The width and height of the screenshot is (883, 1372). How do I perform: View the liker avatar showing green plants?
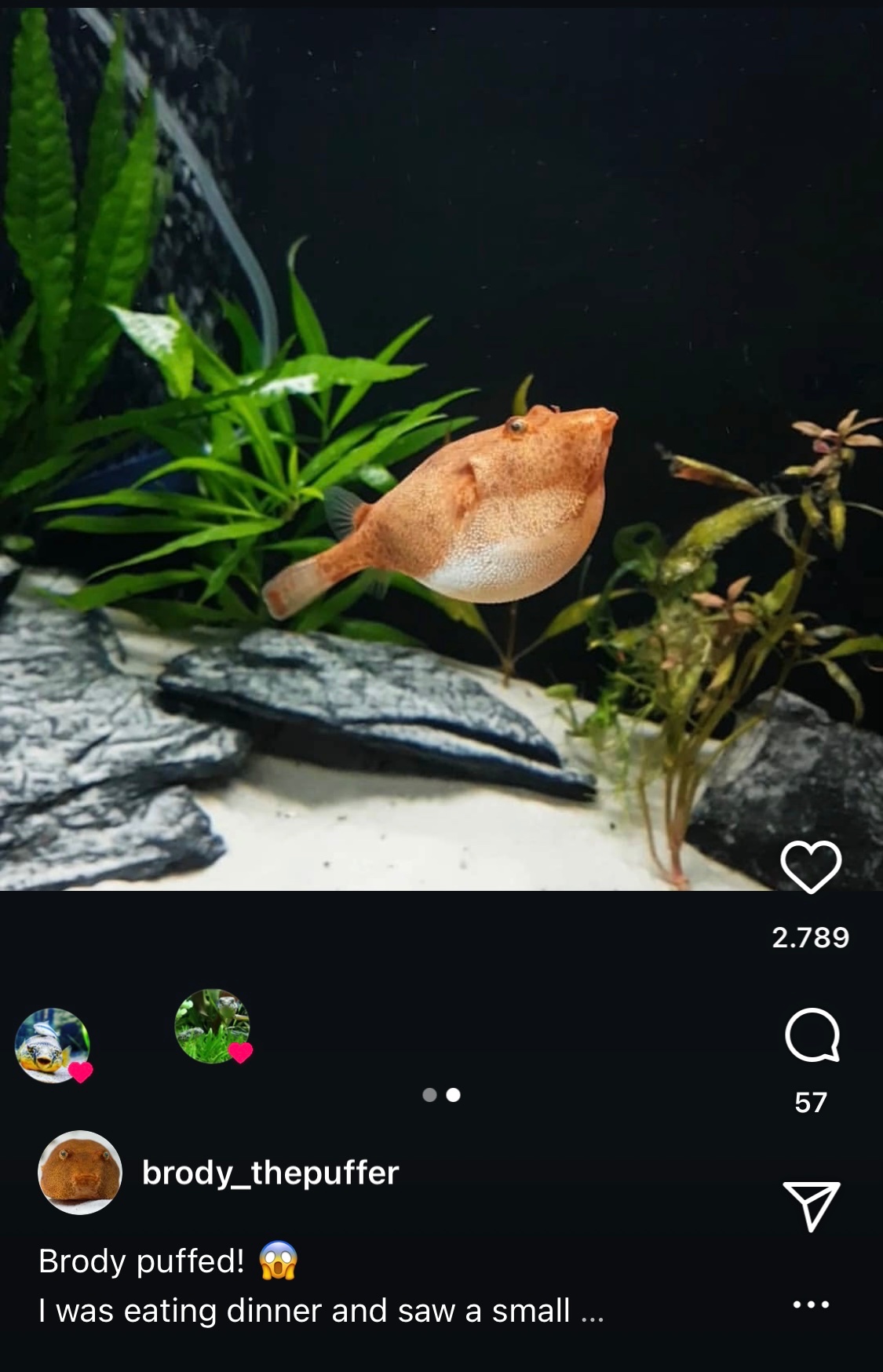point(212,1026)
